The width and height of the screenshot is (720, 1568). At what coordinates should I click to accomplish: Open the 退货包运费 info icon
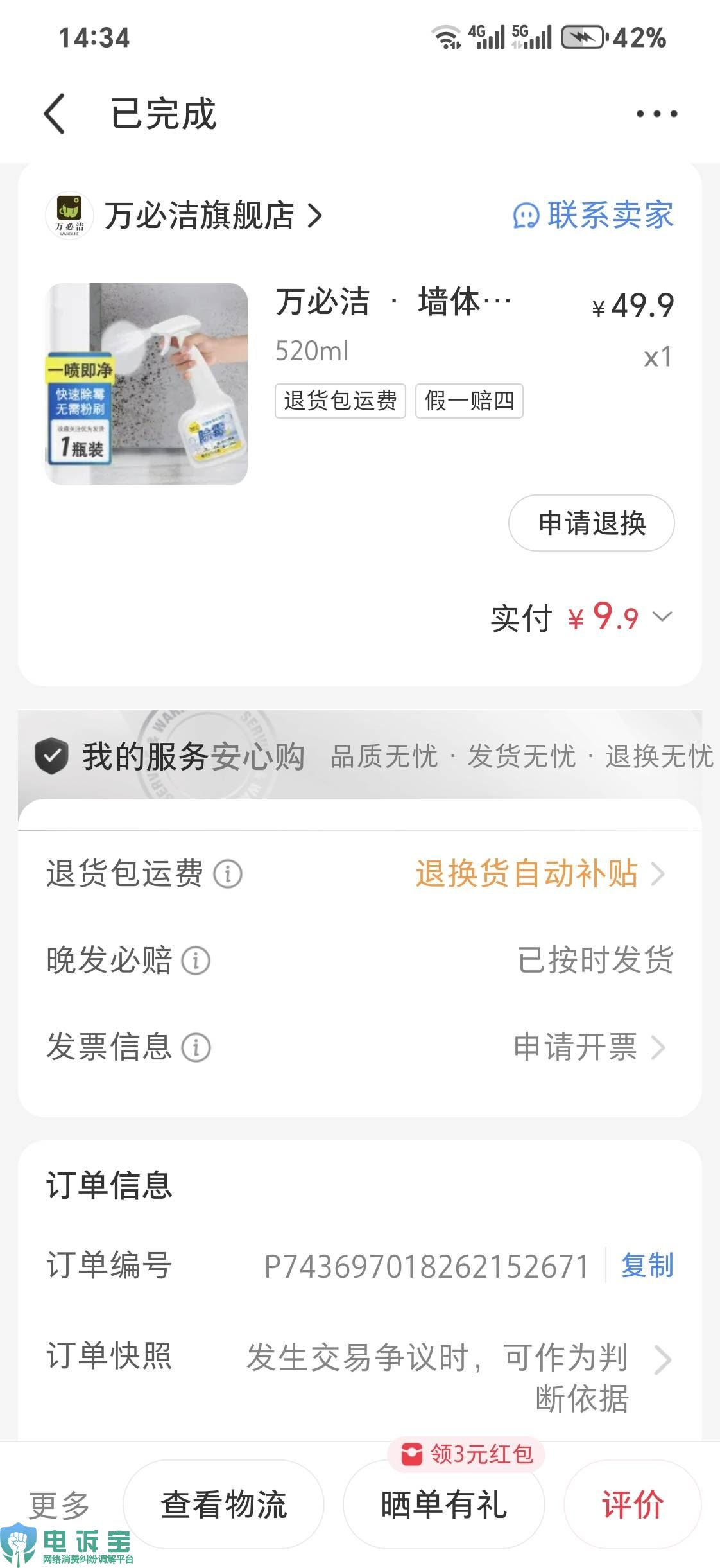(228, 874)
